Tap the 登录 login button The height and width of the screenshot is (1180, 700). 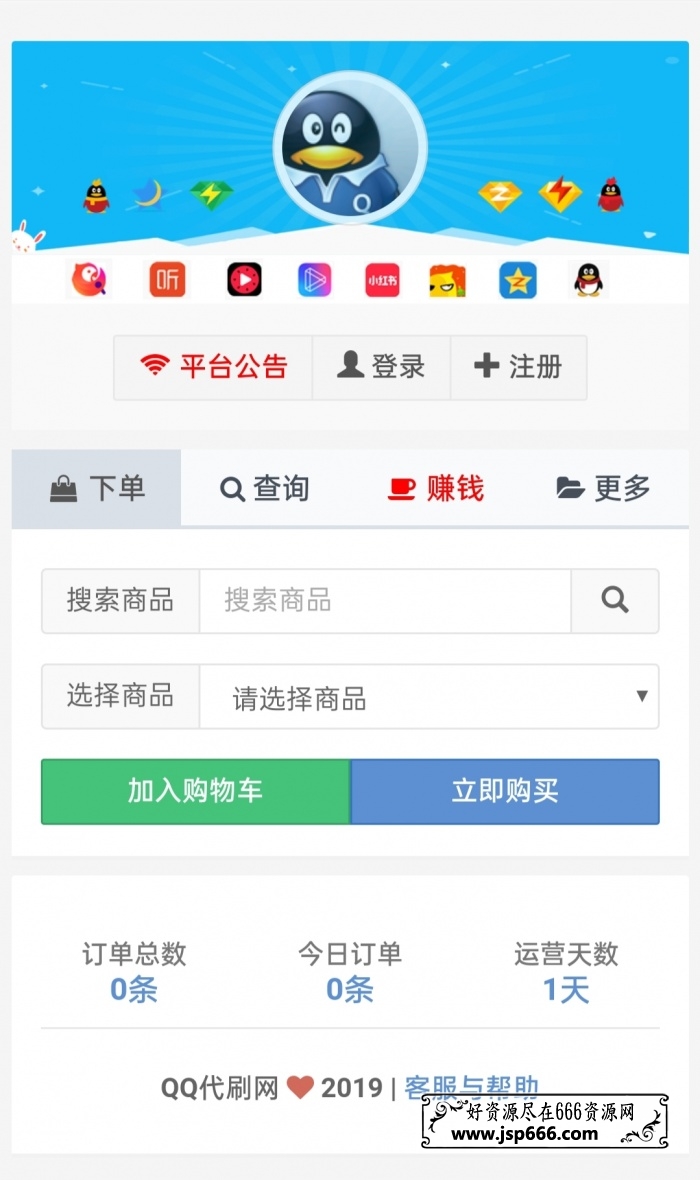click(381, 367)
